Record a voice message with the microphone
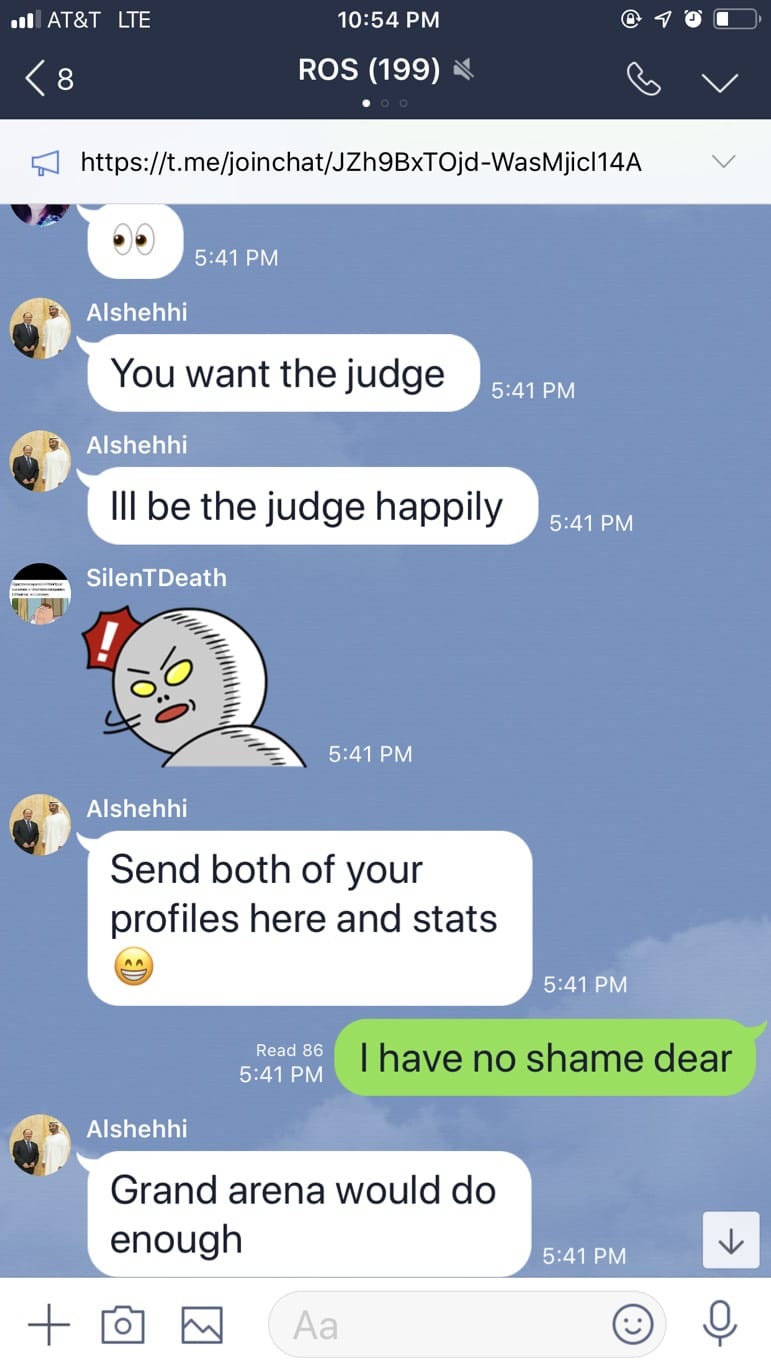Viewport: 771px width, 1371px height. [x=719, y=1325]
